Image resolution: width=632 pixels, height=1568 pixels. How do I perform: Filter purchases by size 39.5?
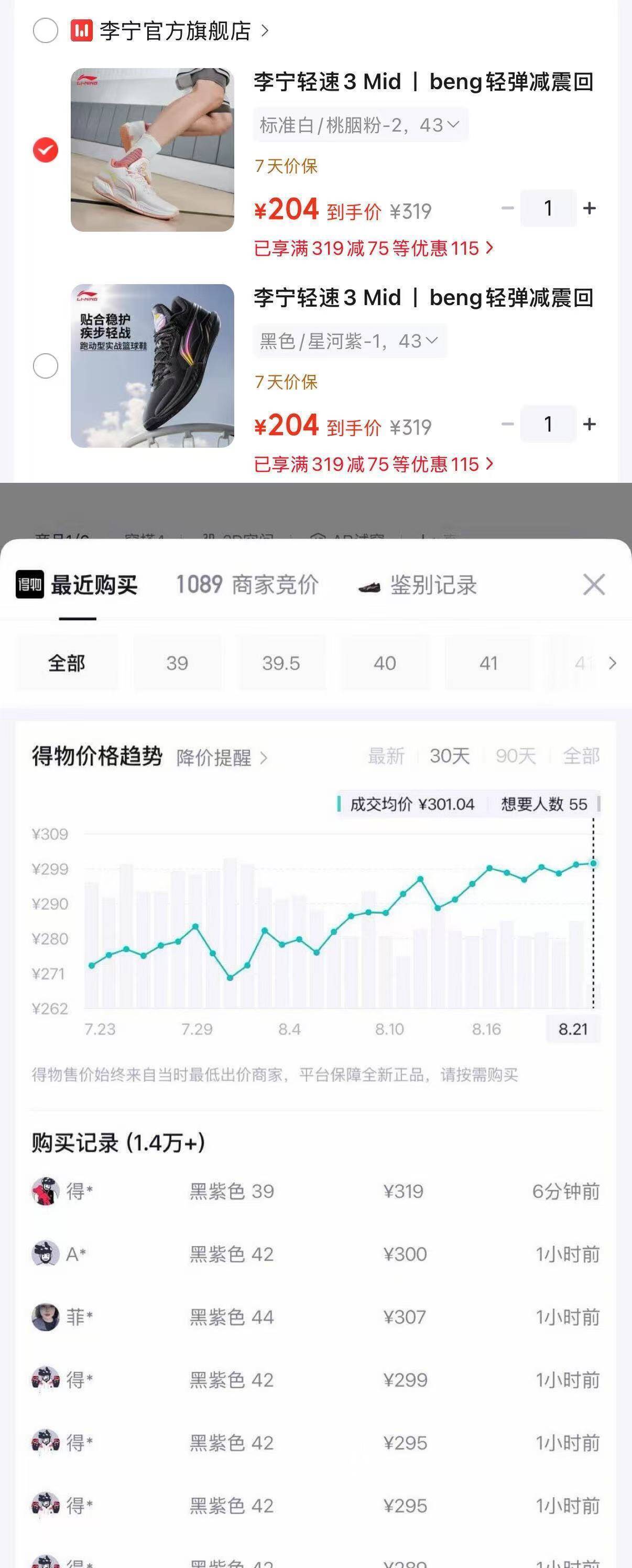(x=281, y=663)
